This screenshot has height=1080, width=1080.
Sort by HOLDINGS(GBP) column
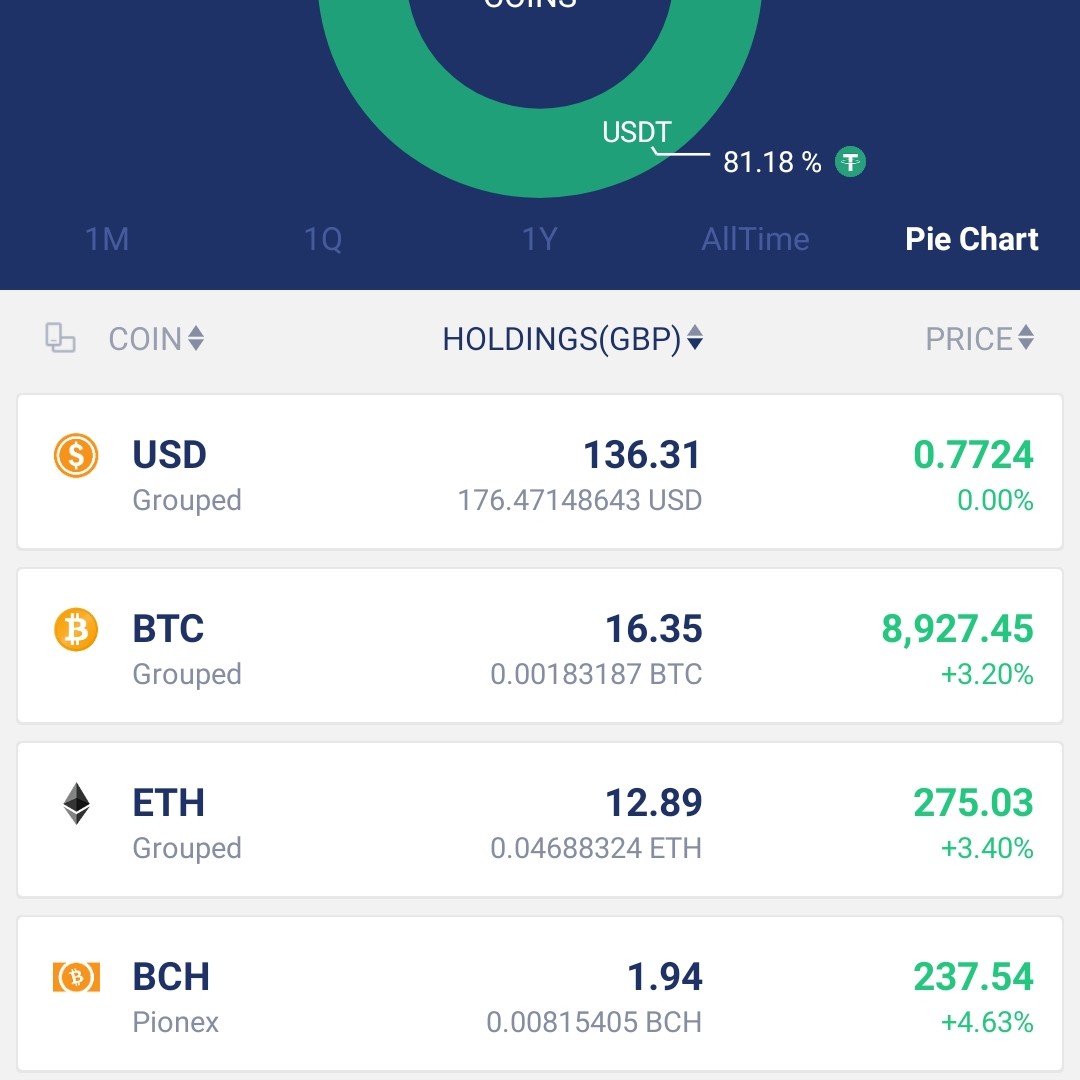573,339
